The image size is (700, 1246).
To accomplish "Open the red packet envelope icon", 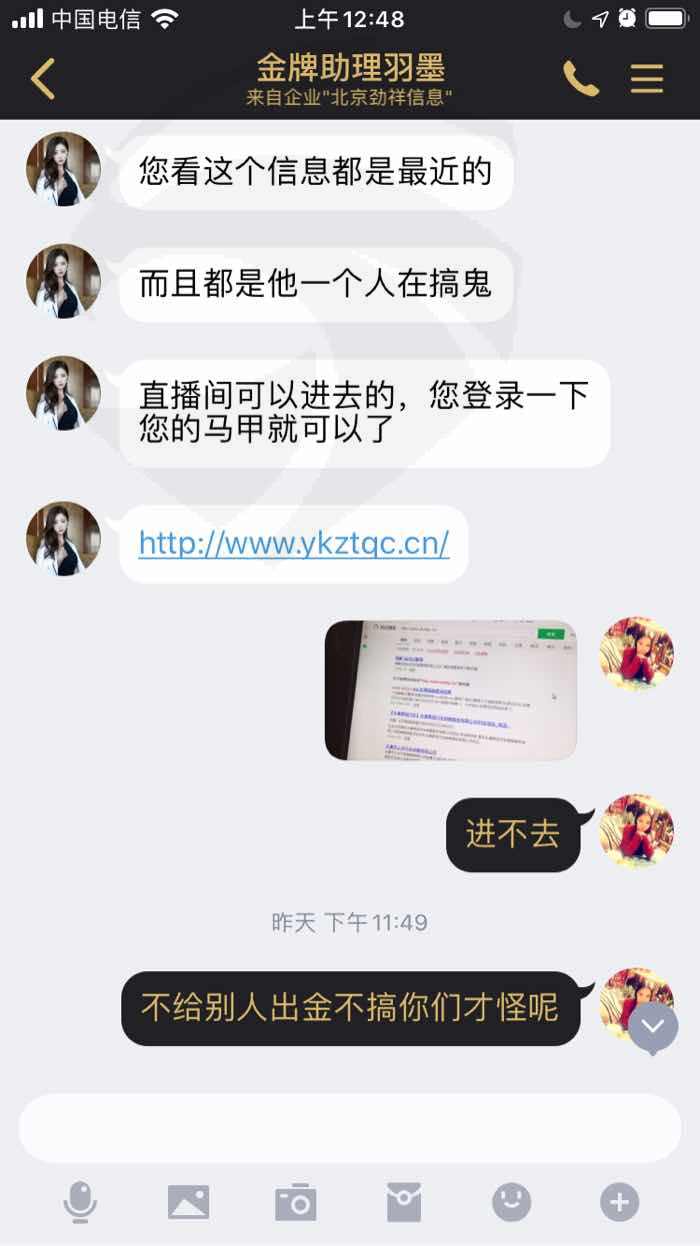I will (x=404, y=1202).
